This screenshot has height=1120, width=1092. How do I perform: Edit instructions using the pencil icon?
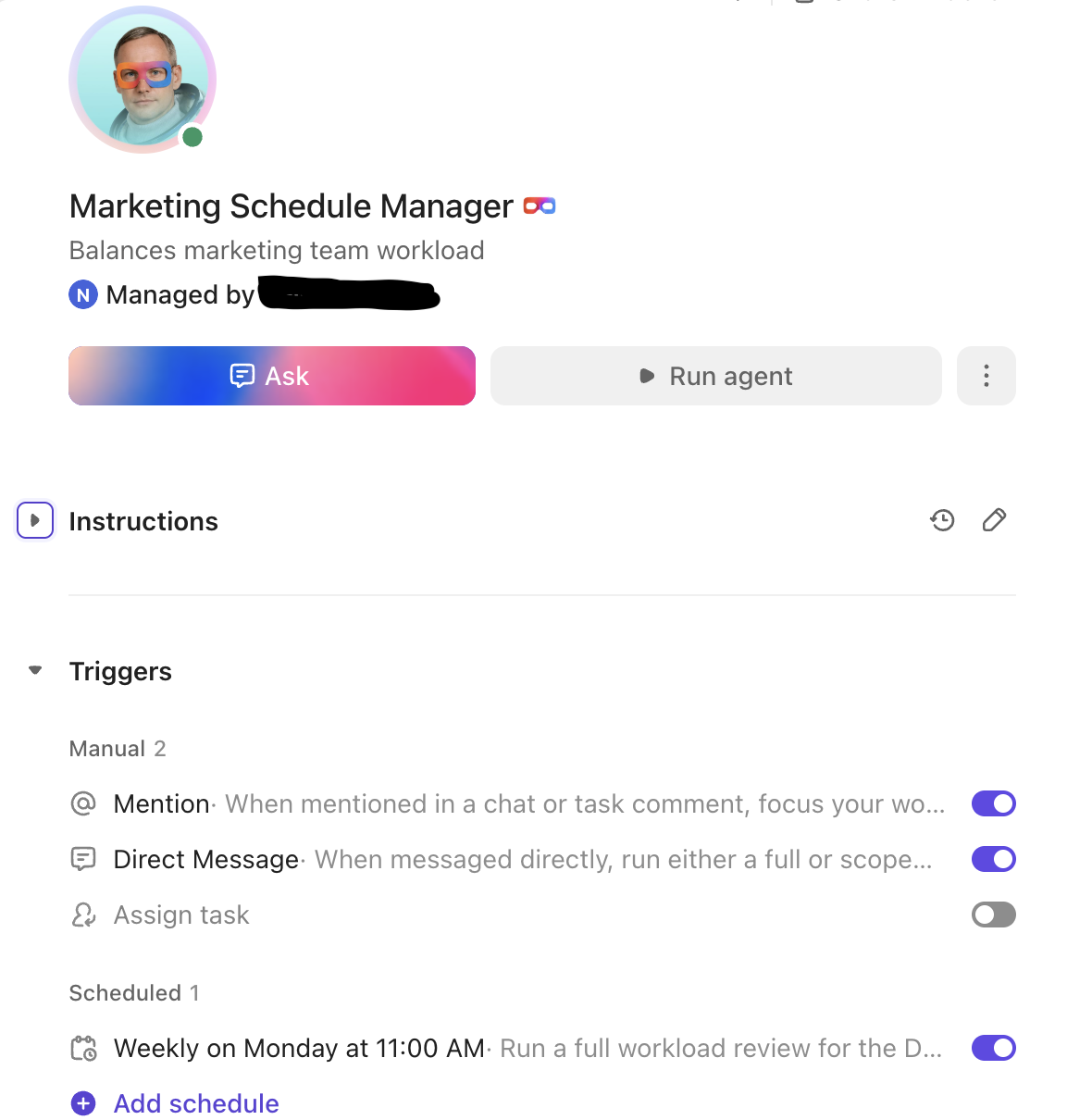[994, 520]
